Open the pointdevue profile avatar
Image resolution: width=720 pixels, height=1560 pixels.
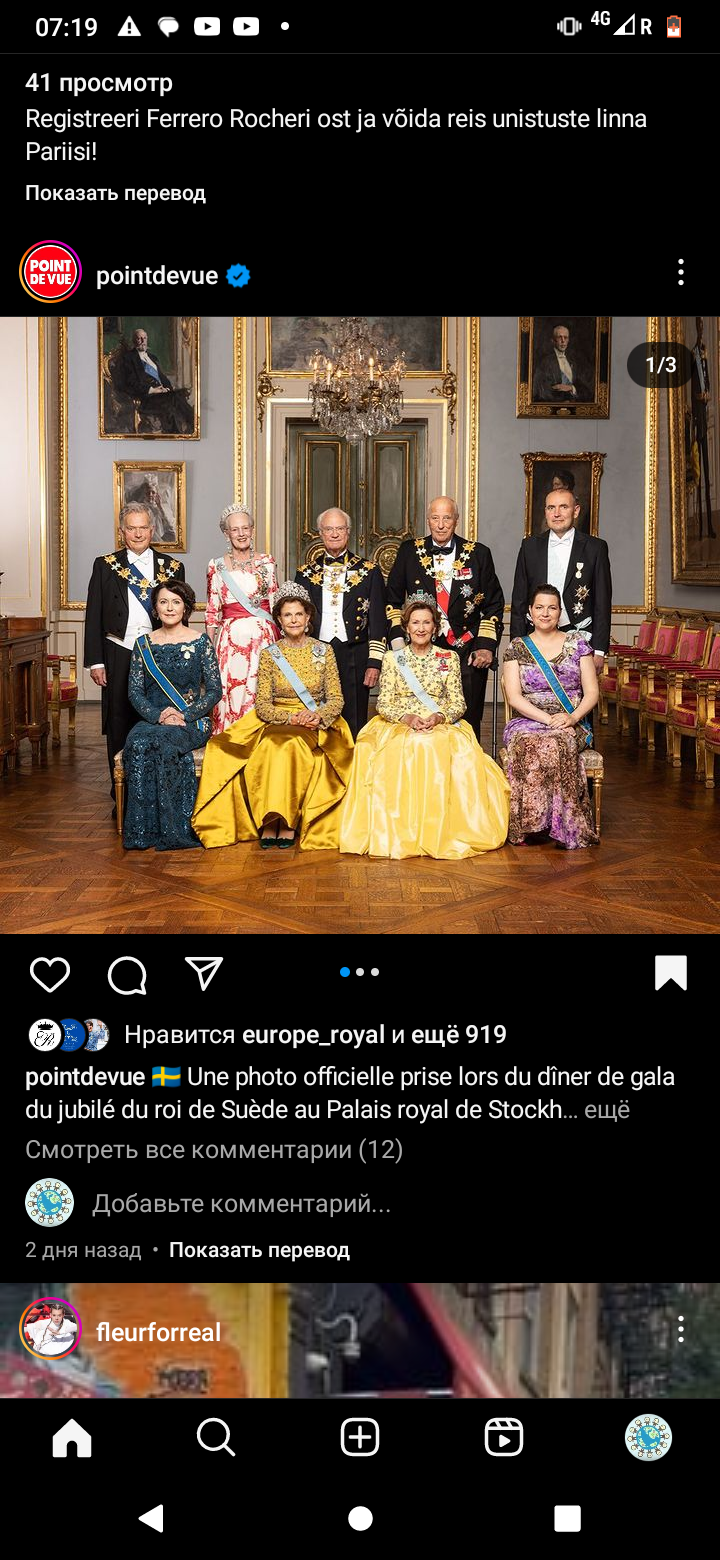click(x=50, y=272)
